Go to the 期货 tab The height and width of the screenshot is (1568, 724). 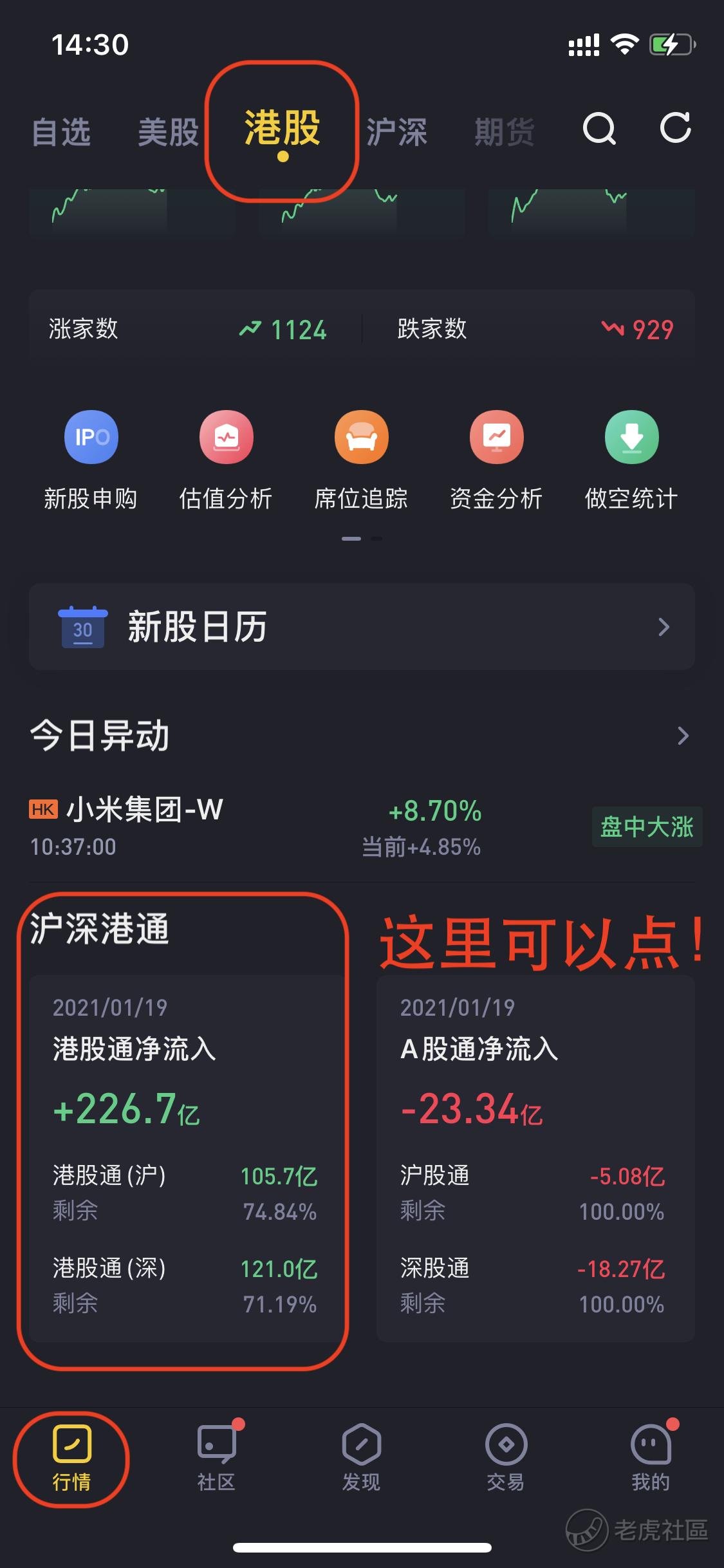[x=505, y=132]
